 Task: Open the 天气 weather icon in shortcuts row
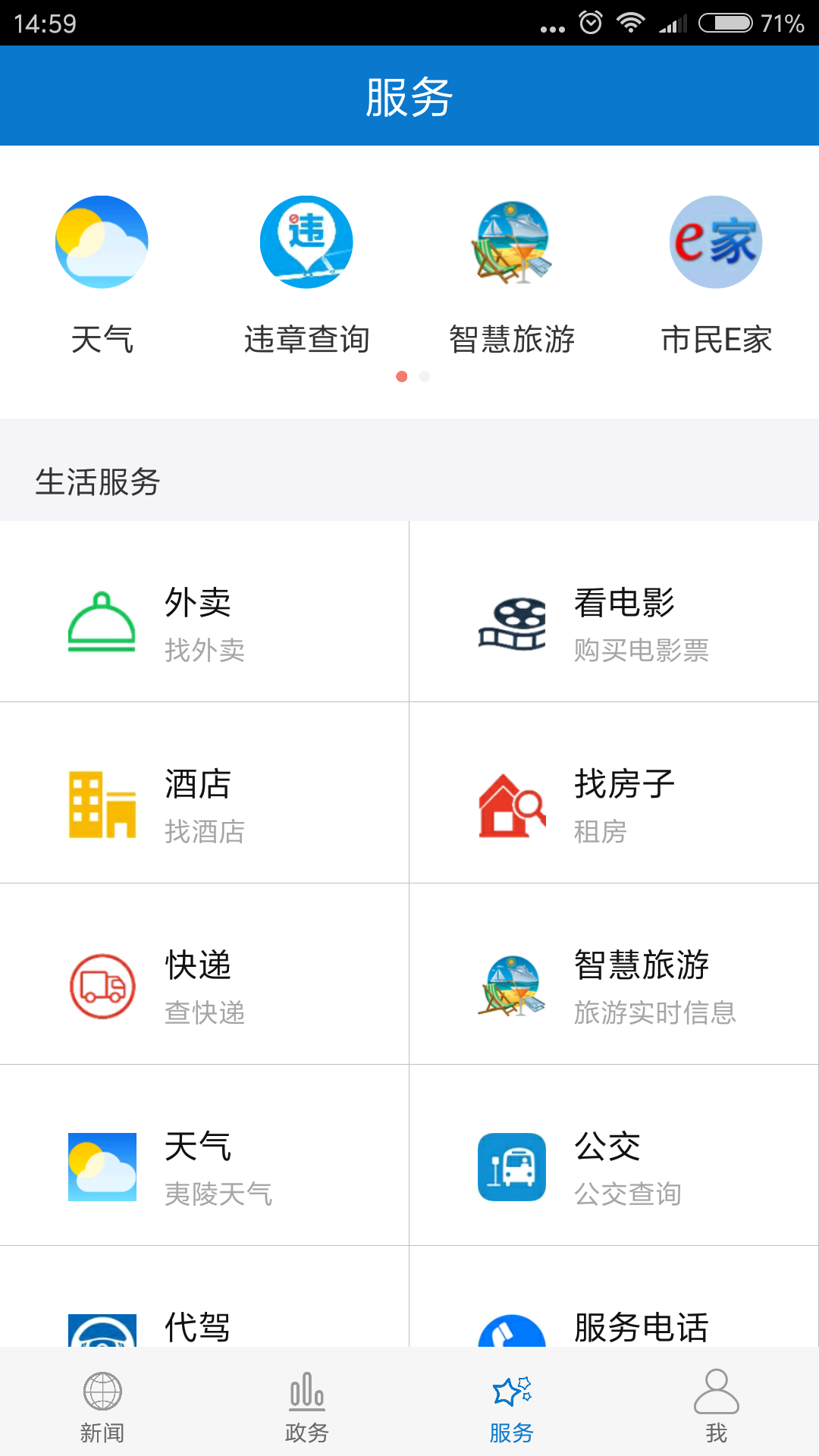point(101,241)
